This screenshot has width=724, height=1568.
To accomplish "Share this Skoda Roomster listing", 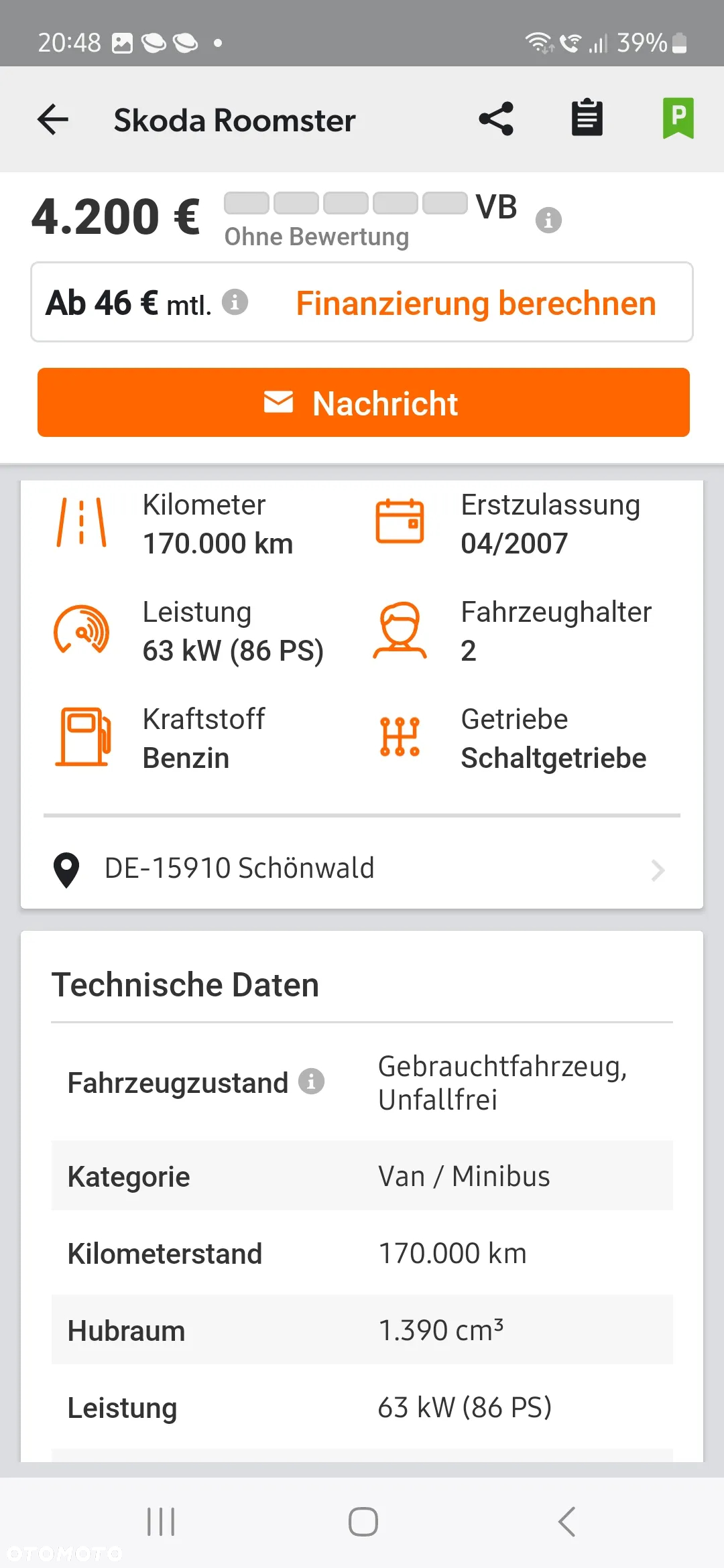I will 496,119.
